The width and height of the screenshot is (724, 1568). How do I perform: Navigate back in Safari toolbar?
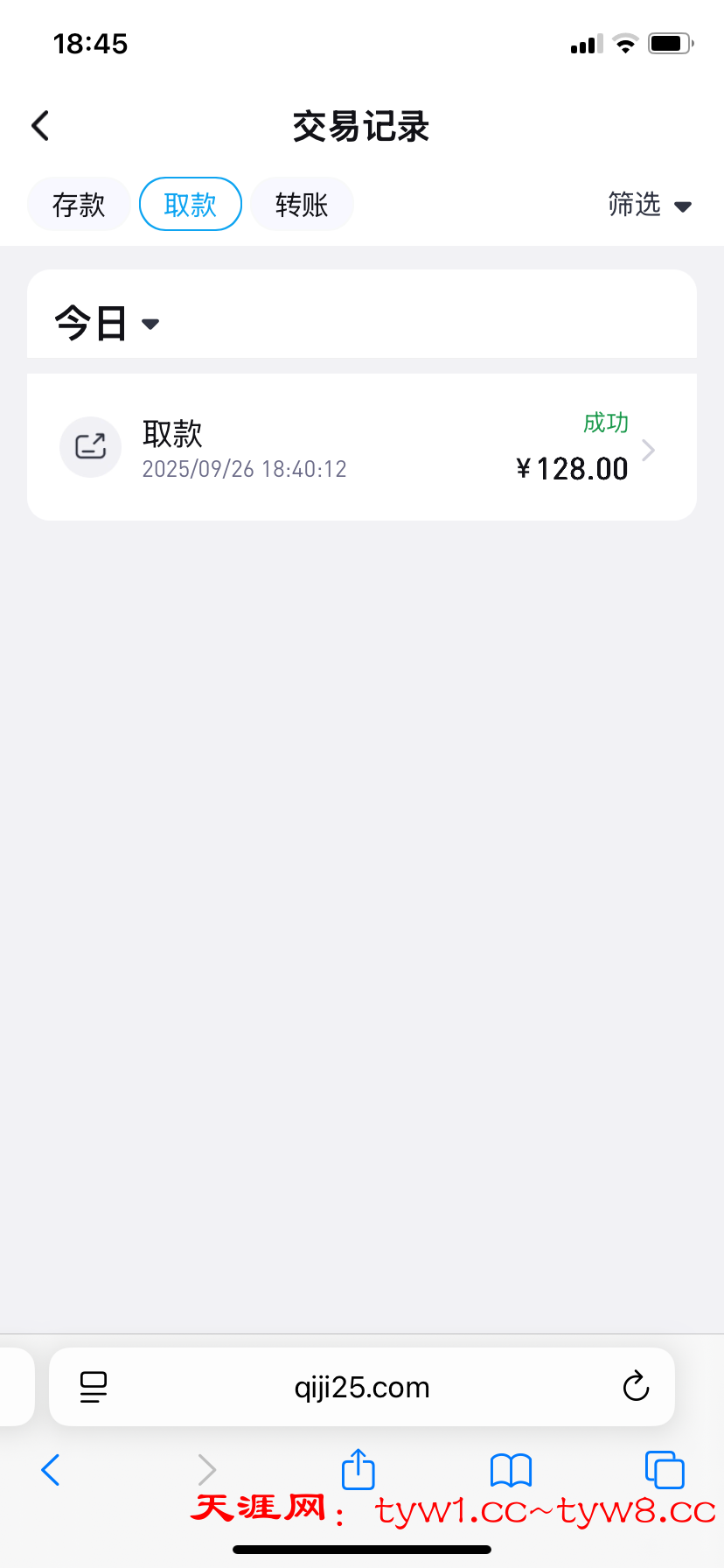click(51, 1470)
